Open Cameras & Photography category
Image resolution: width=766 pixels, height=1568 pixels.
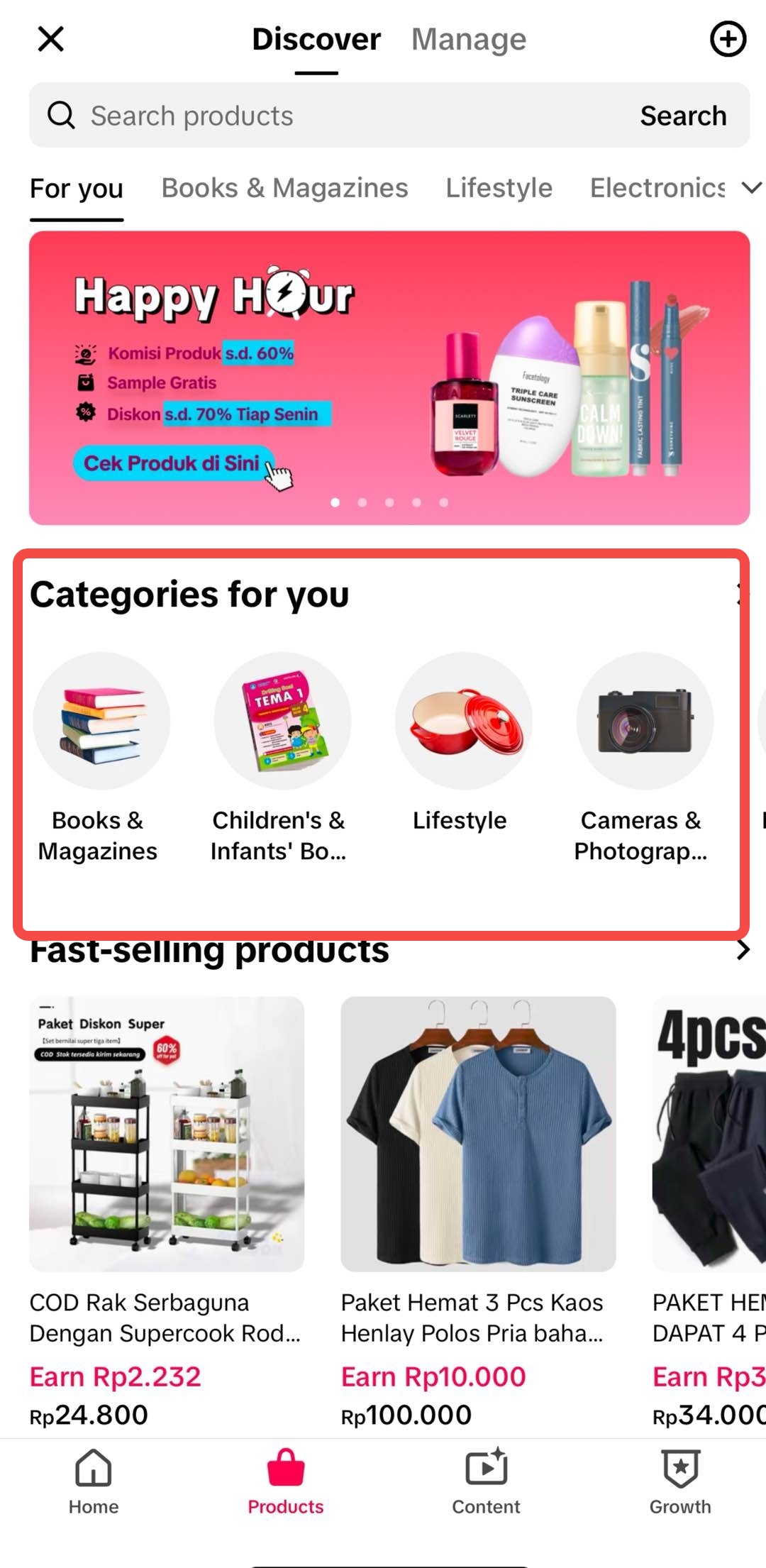(644, 721)
